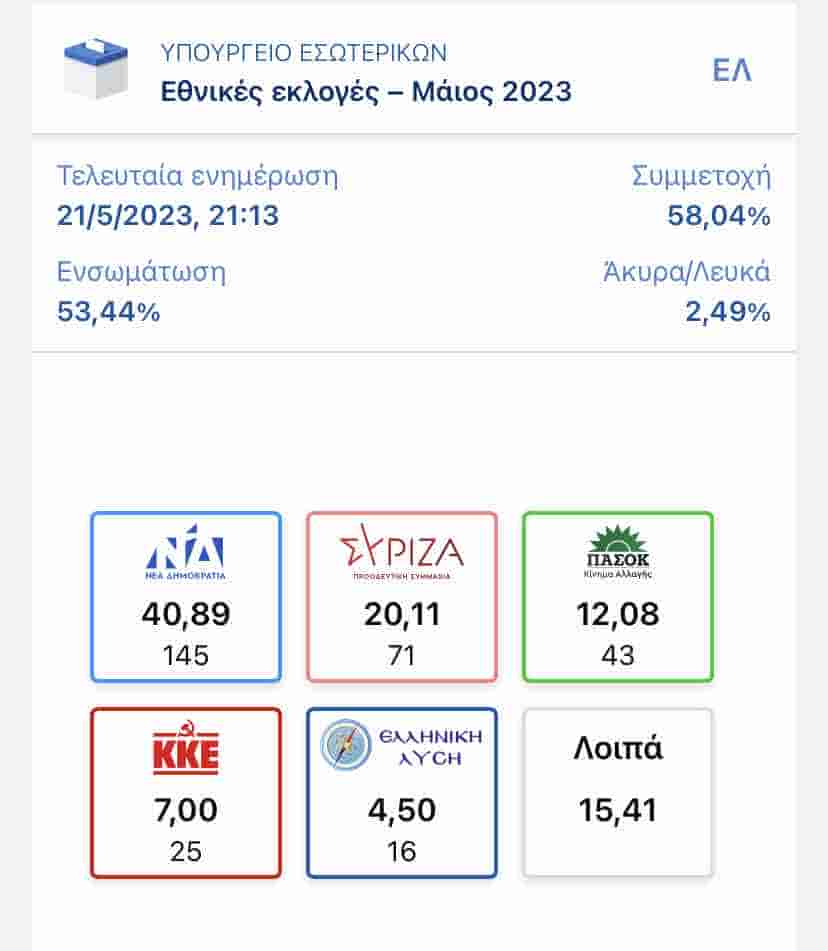The width and height of the screenshot is (828, 951).
Task: View the ΣΥΡΙΖΑ party results card
Action: tap(402, 597)
